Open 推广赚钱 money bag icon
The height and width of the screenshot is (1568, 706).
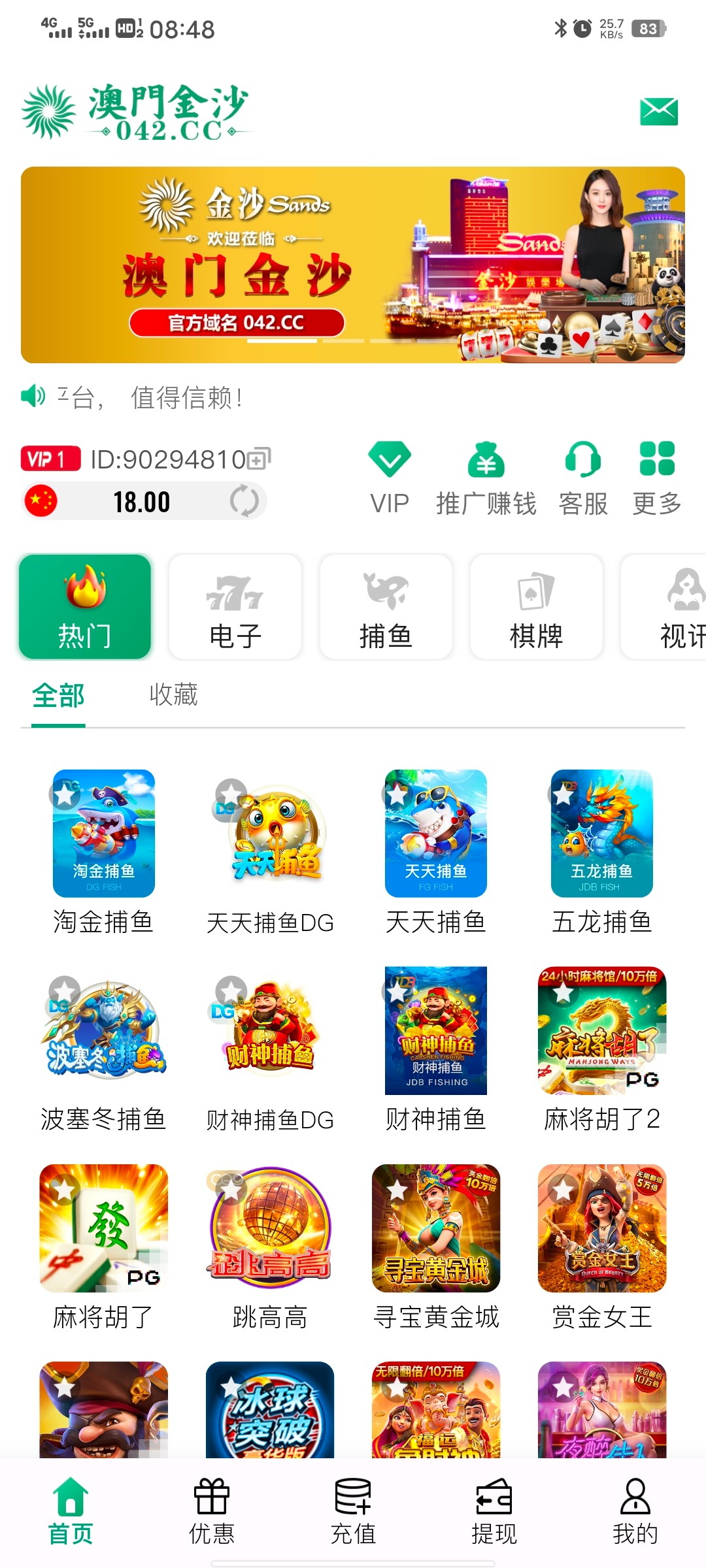[x=486, y=461]
